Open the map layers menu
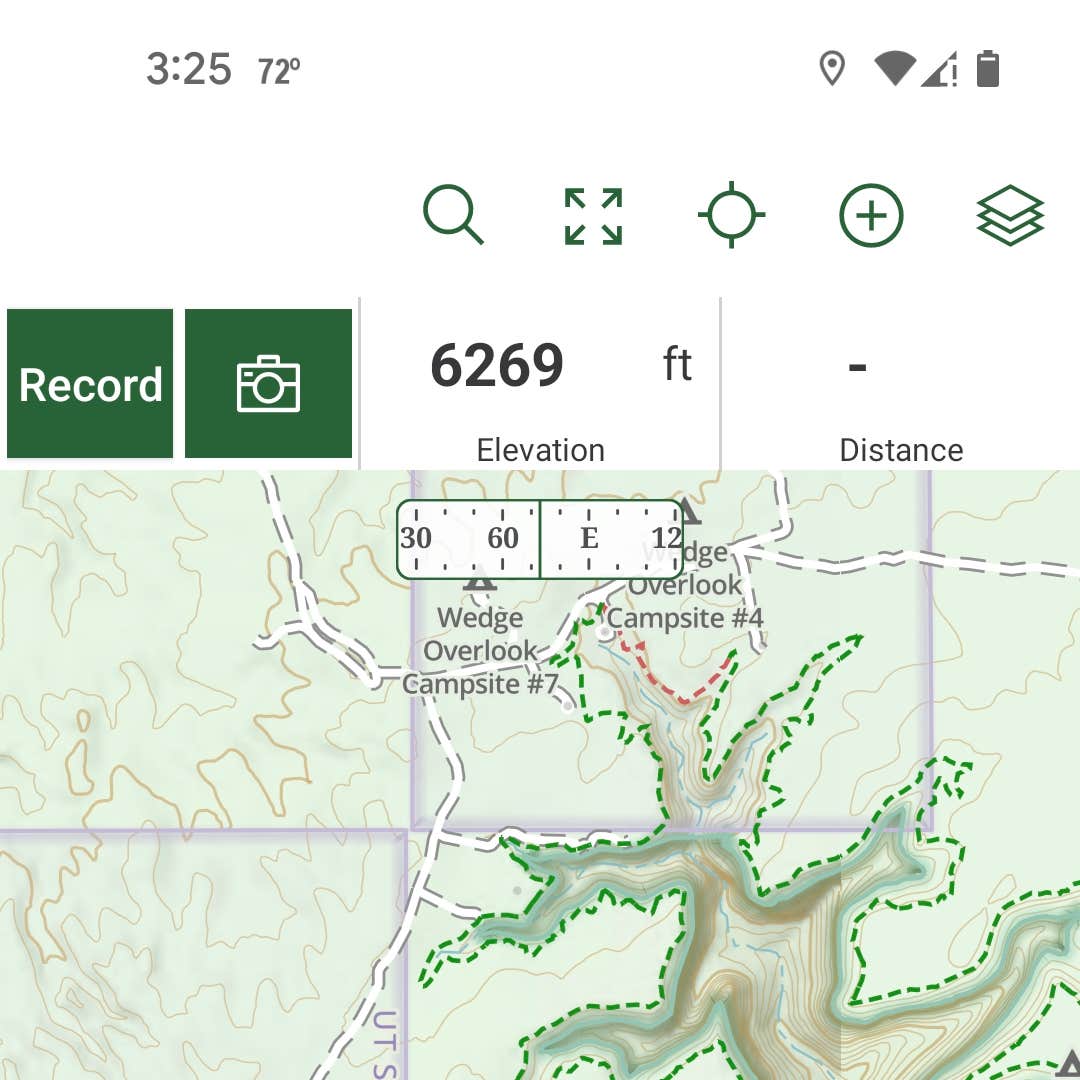Screen dimensions: 1080x1080 coord(1010,215)
